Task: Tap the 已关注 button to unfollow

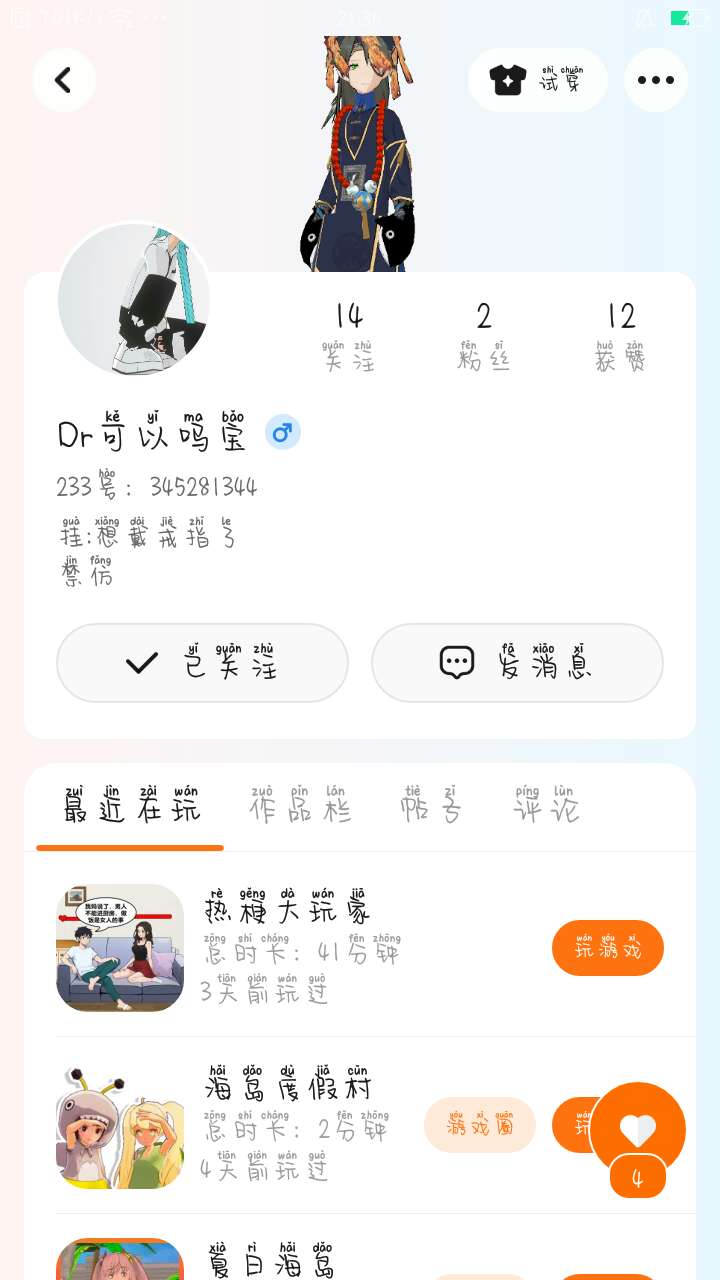Action: tap(202, 662)
